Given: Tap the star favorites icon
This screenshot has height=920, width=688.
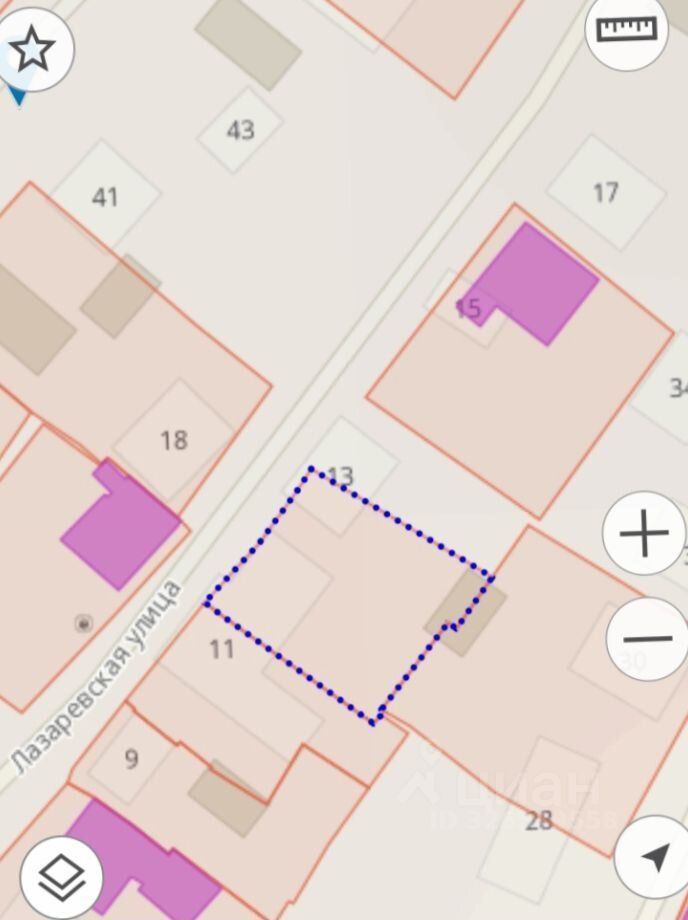Looking at the screenshot, I should 33,47.
